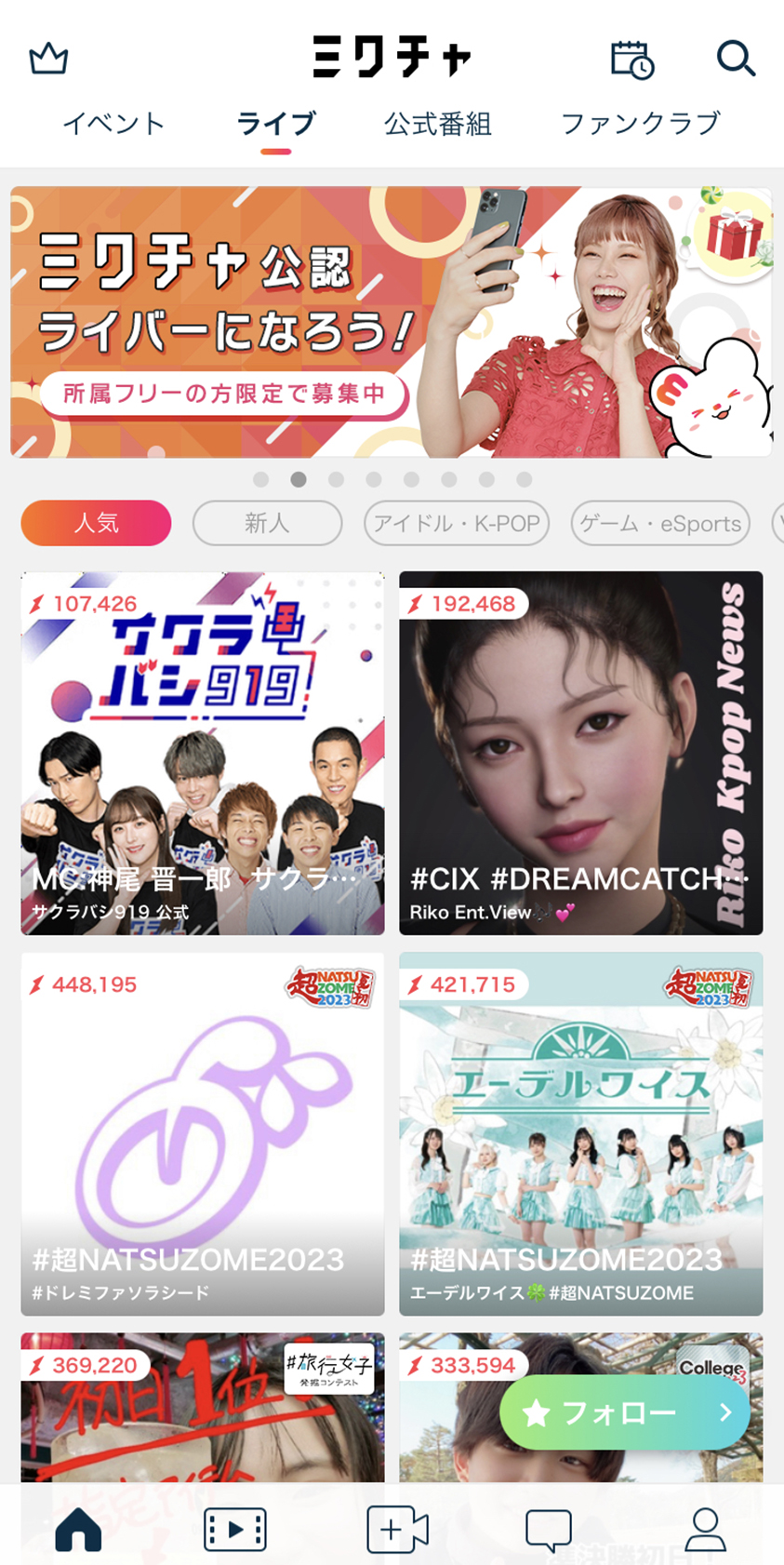This screenshot has width=784, height=1565.
Task: Select the 人気 filter chip
Action: point(96,523)
